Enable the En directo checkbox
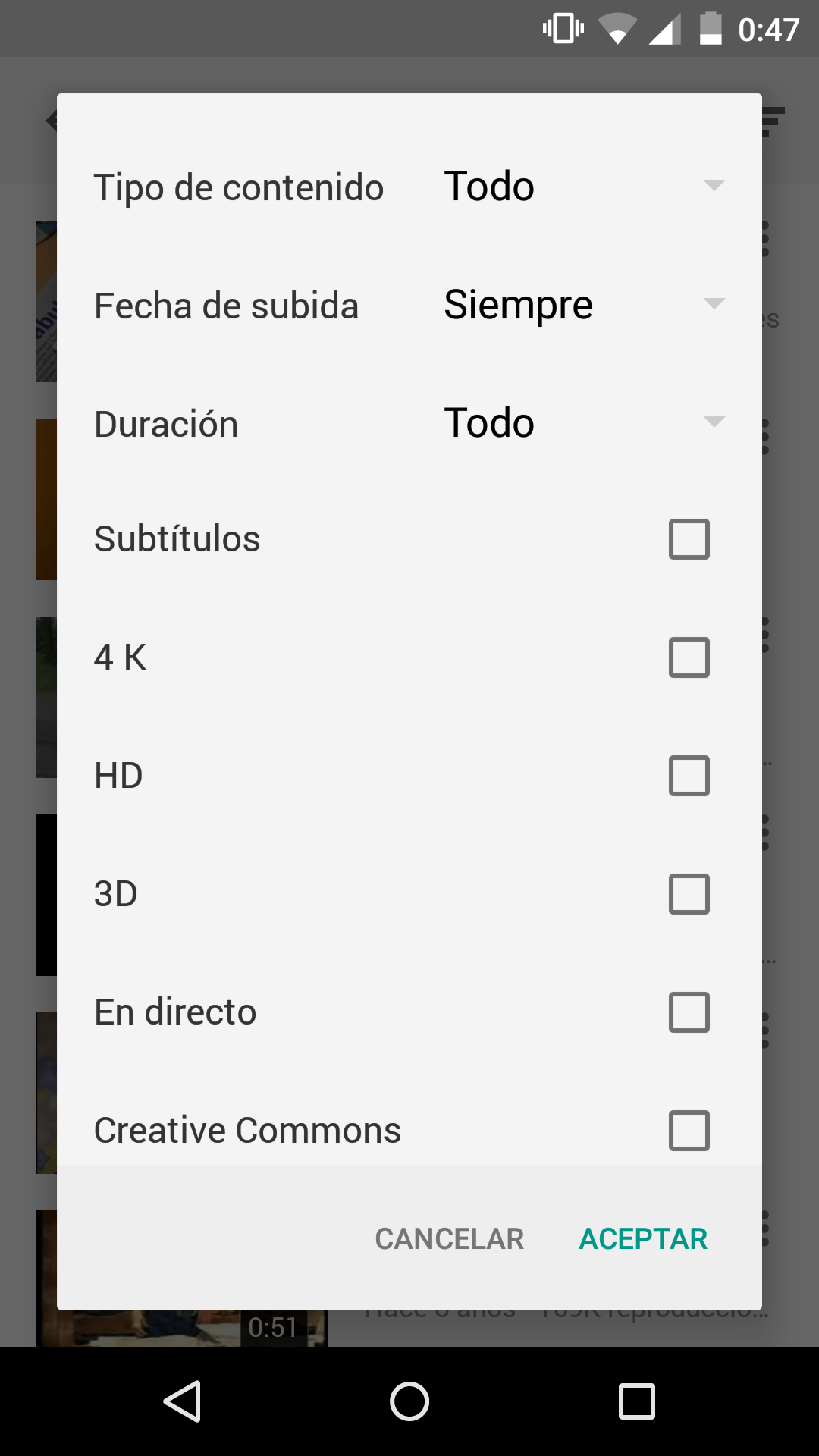The width and height of the screenshot is (819, 1456). pos(689,1012)
